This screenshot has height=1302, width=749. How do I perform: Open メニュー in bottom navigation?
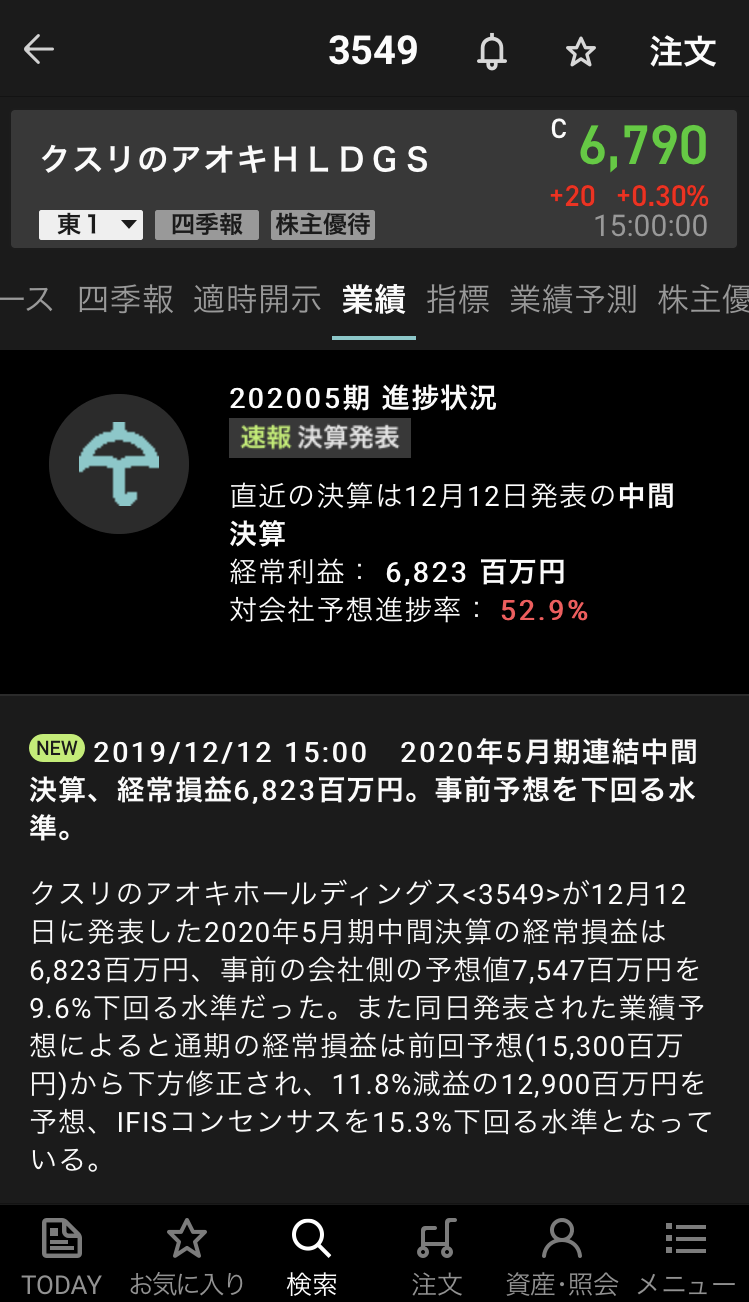[x=686, y=1256]
